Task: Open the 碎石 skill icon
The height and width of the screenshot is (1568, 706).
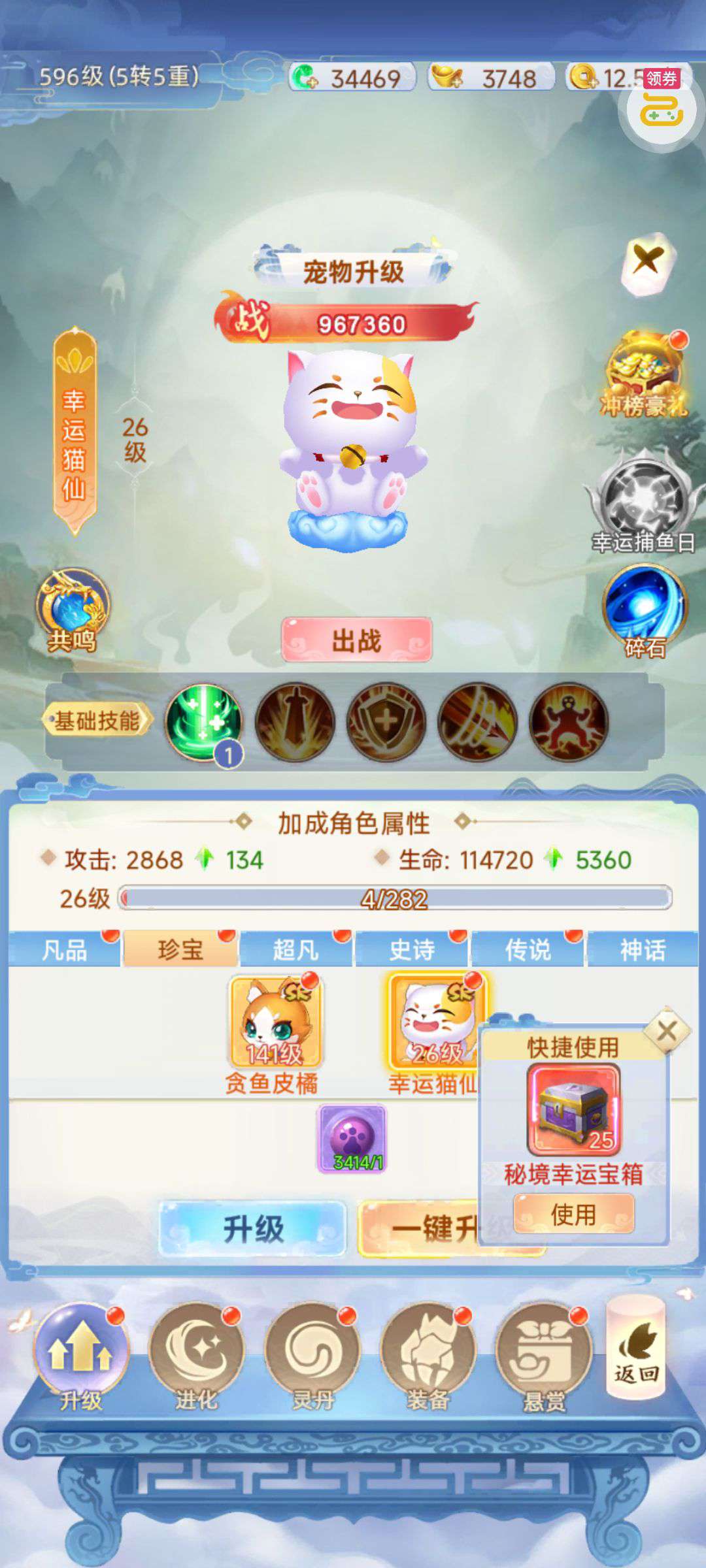Action: [645, 611]
